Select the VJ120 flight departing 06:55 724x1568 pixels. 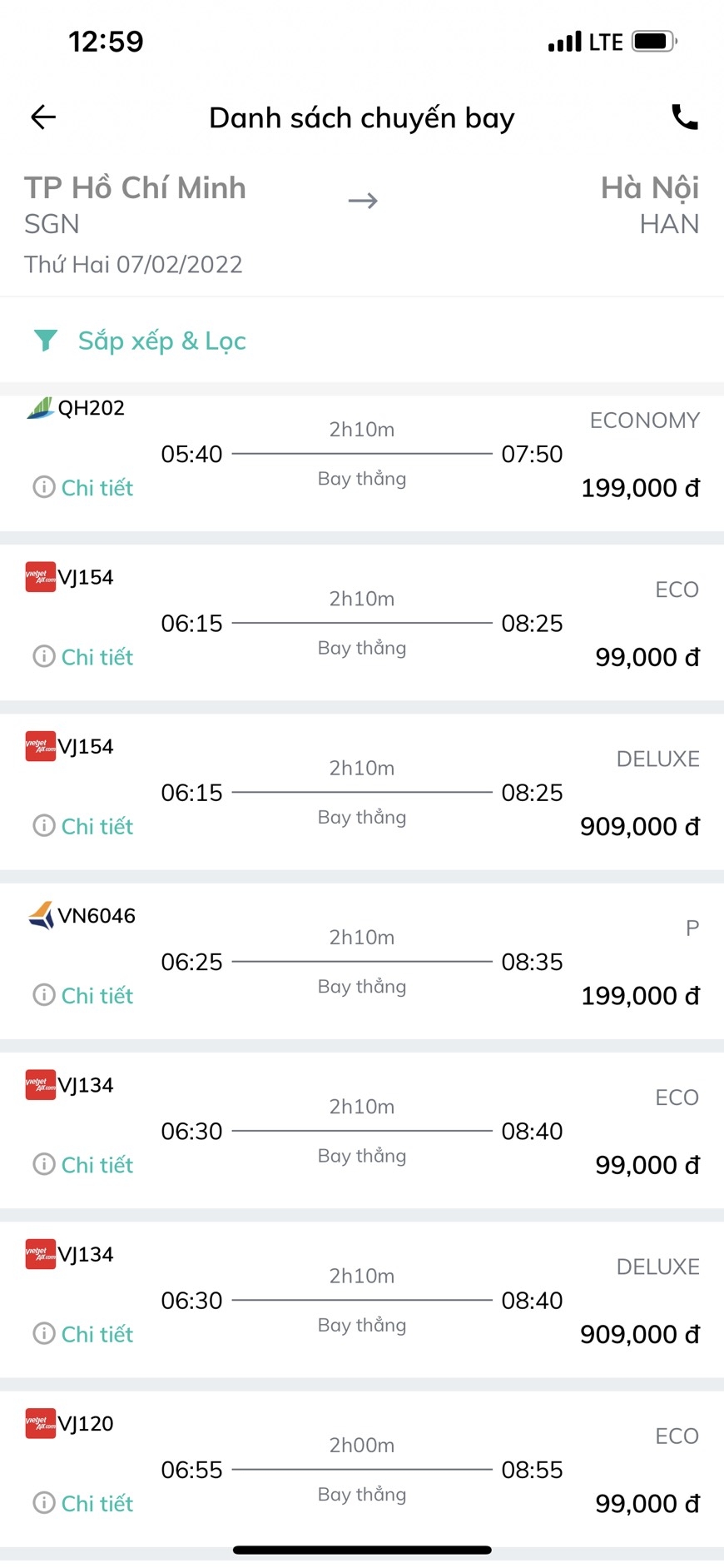coord(362,1466)
